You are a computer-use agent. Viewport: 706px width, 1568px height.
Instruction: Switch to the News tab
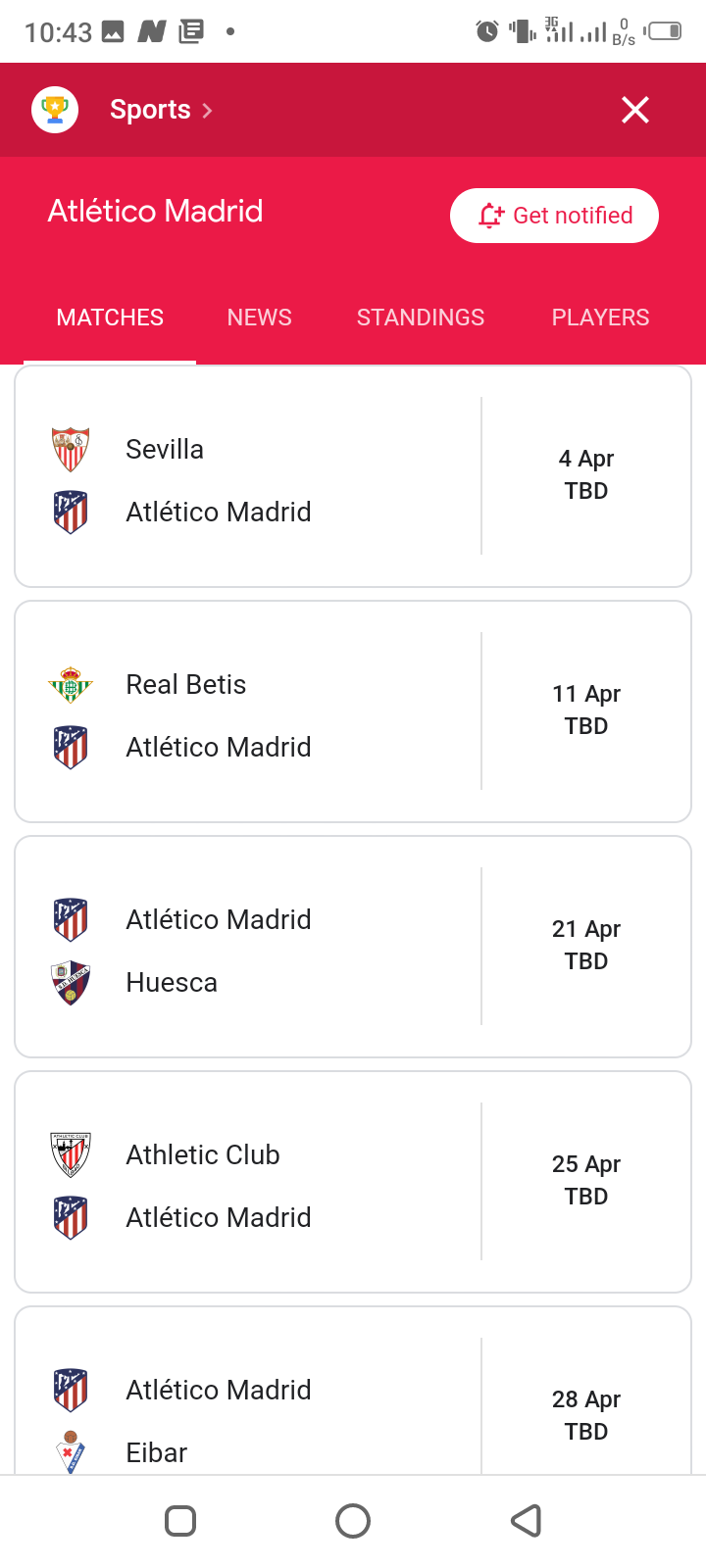[260, 318]
